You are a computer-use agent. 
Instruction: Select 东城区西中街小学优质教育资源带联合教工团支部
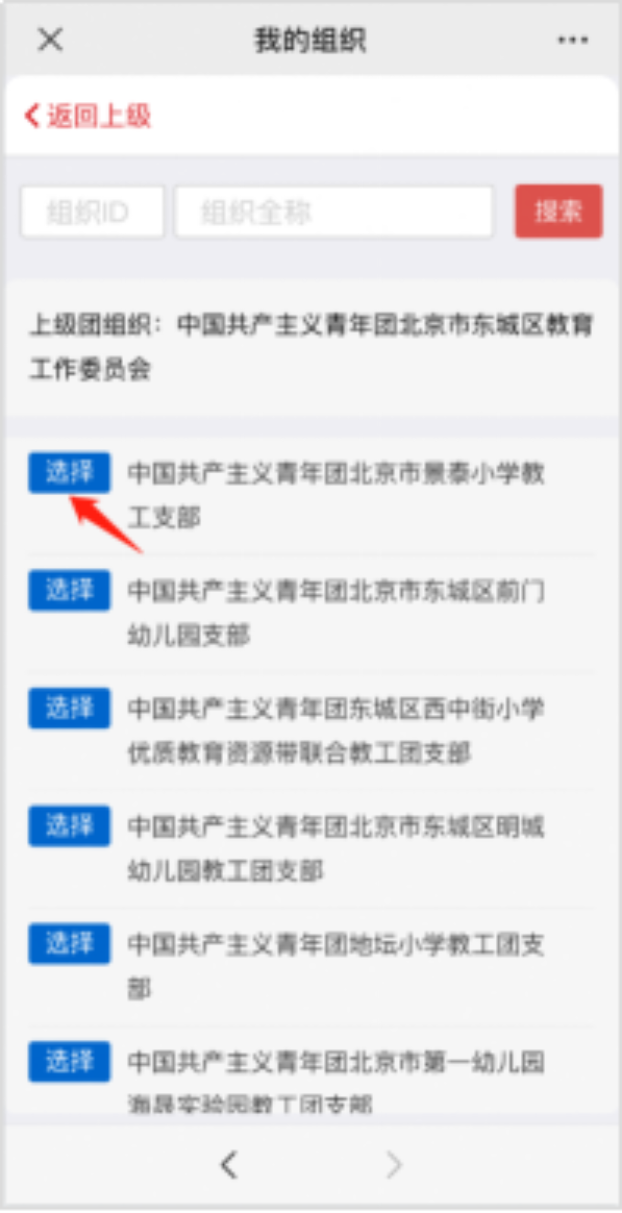pos(69,708)
